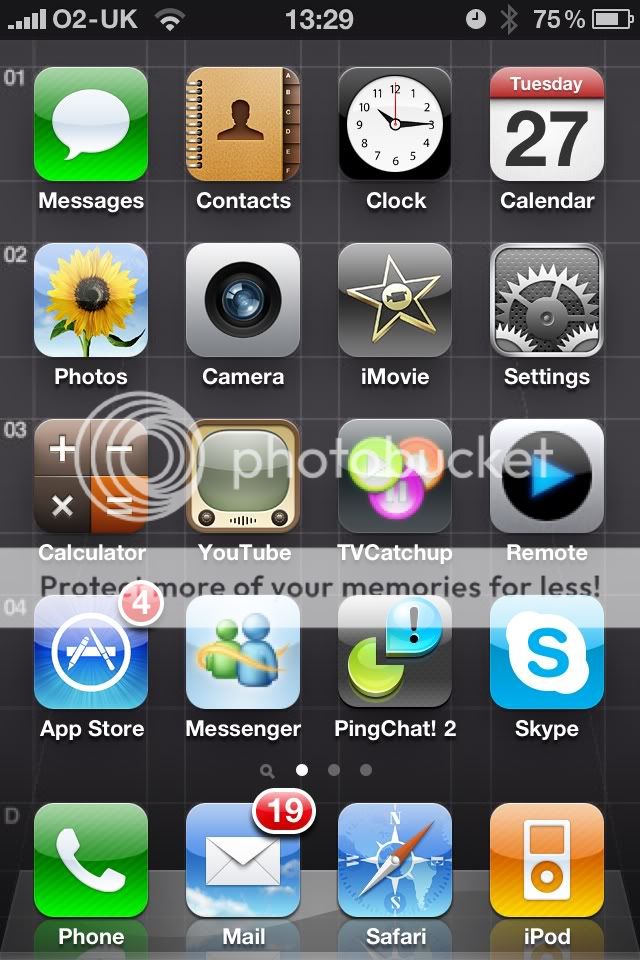Launch TVCatchup
This screenshot has width=640, height=960.
pyautogui.click(x=395, y=476)
